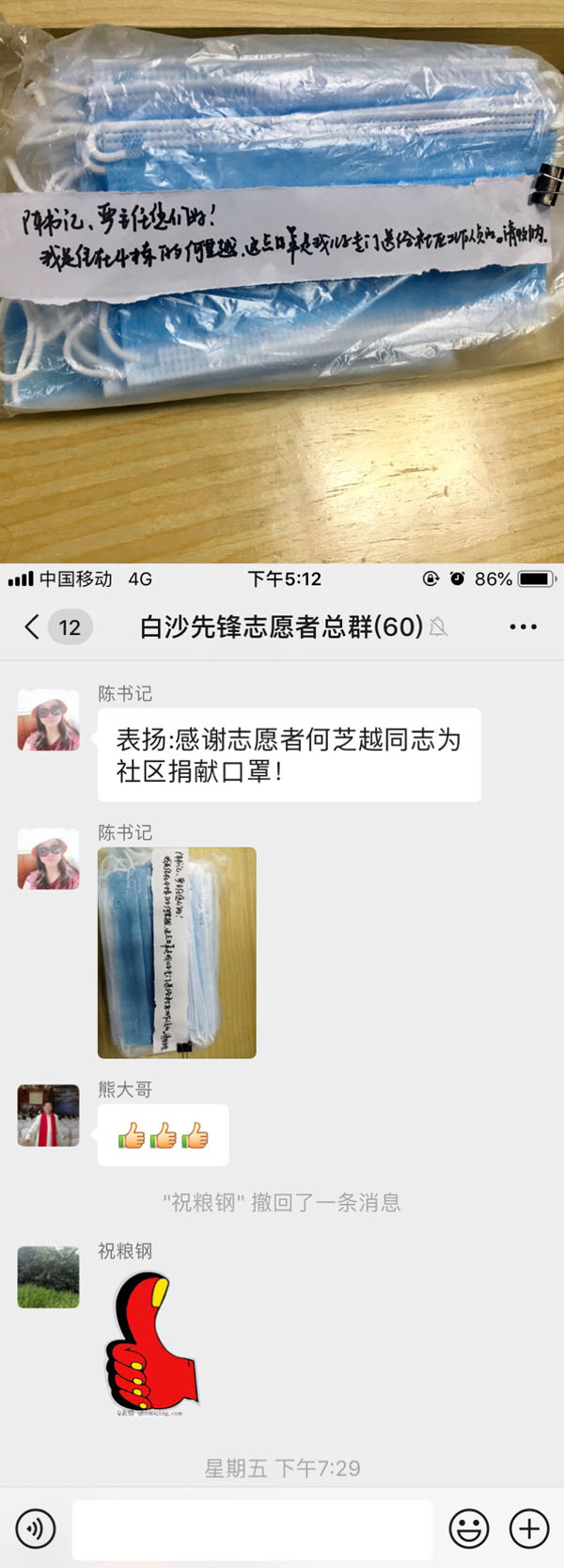This screenshot has height=1568, width=564.
Task: Switch to voice message input
Action: click(36, 1529)
